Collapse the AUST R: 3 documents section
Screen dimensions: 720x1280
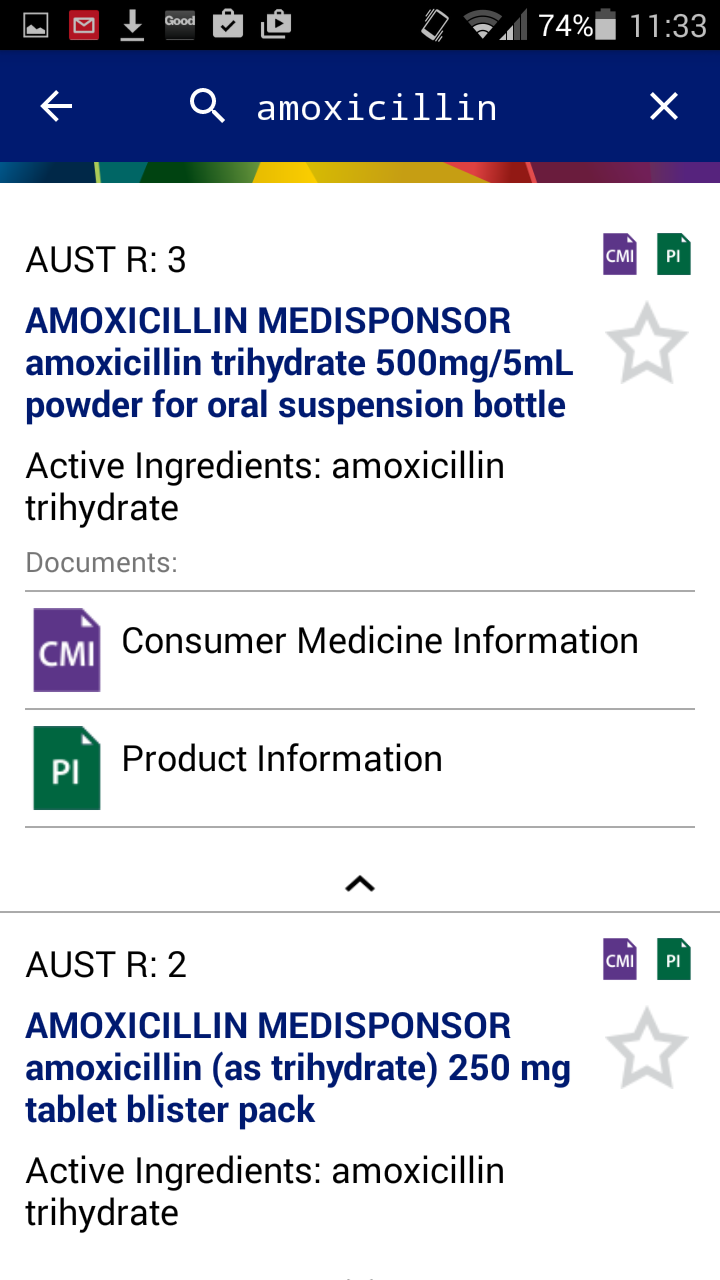360,884
